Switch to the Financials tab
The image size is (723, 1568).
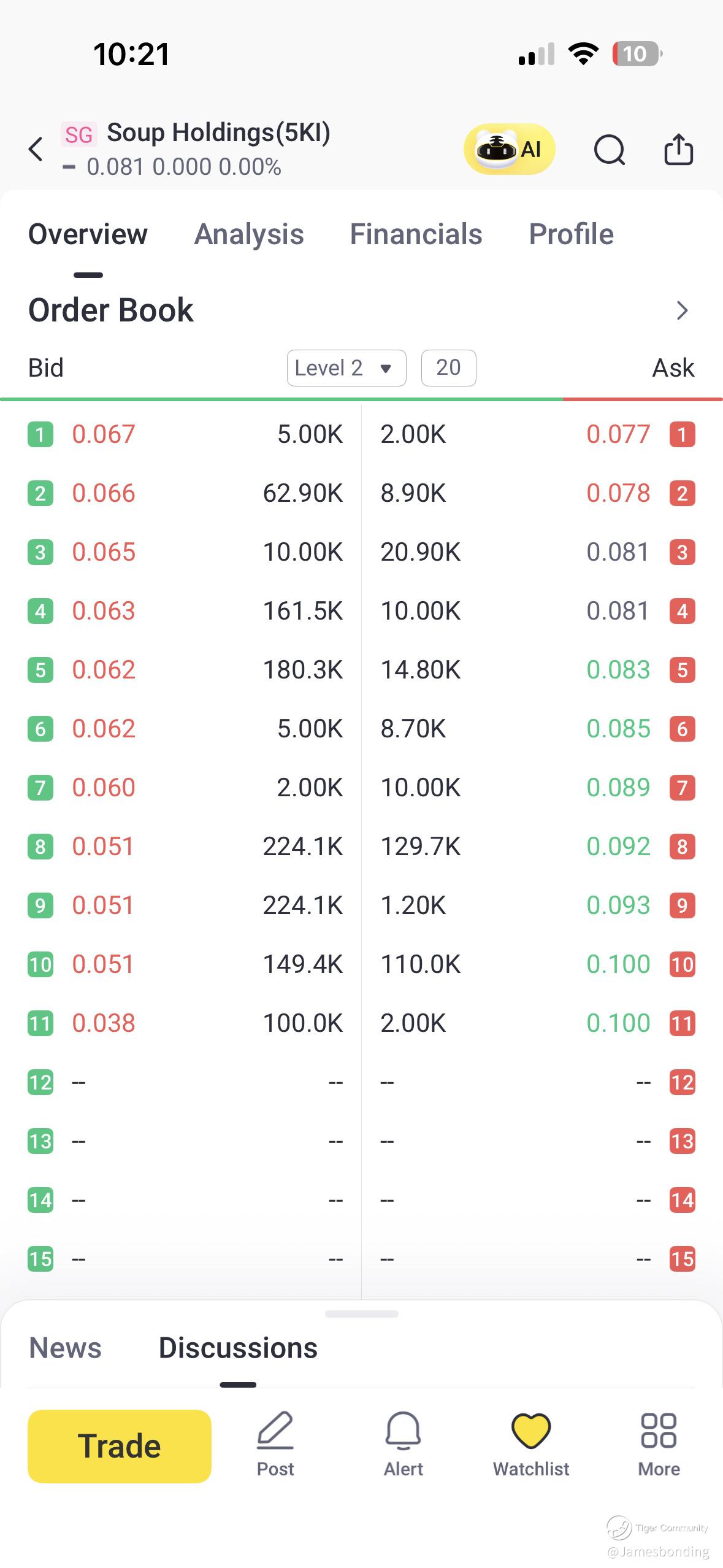pos(416,234)
